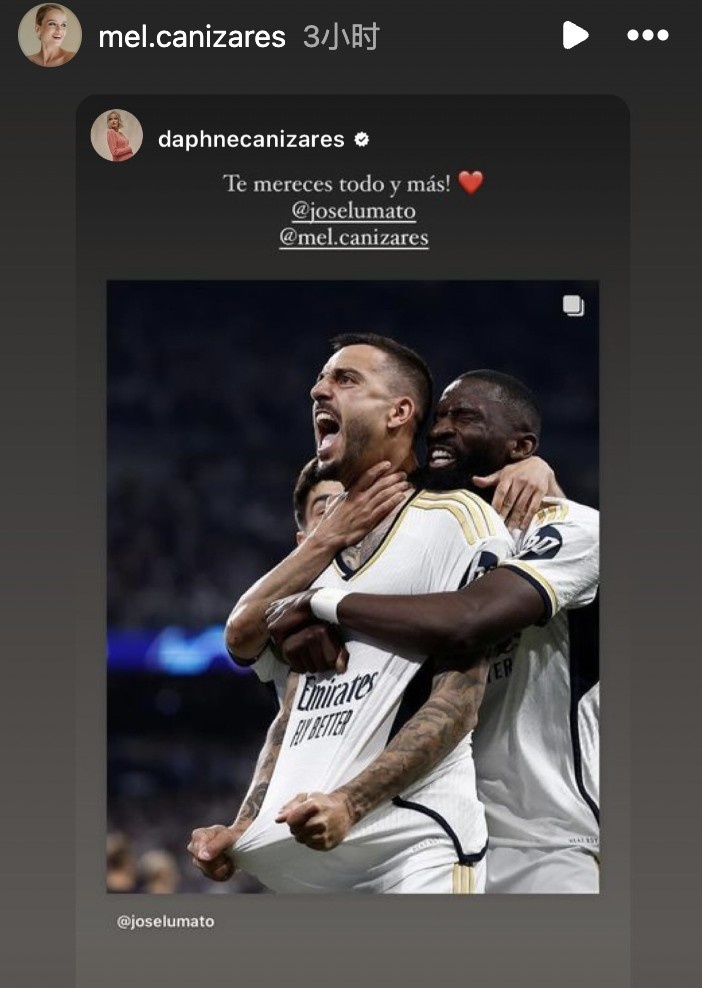
Task: Open the reshared daphnecanizares post
Action: (352, 585)
